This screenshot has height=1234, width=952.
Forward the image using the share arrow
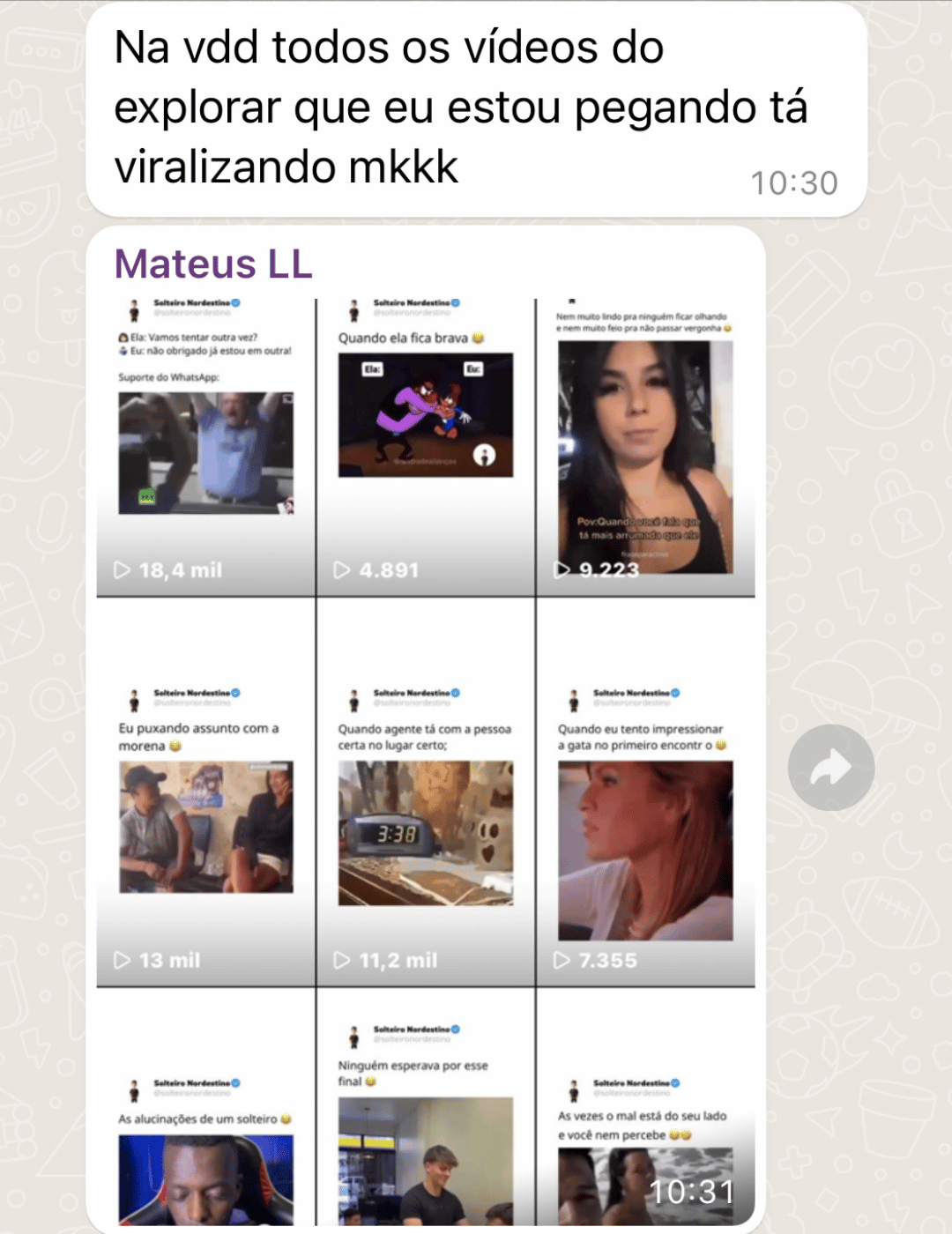tap(830, 768)
